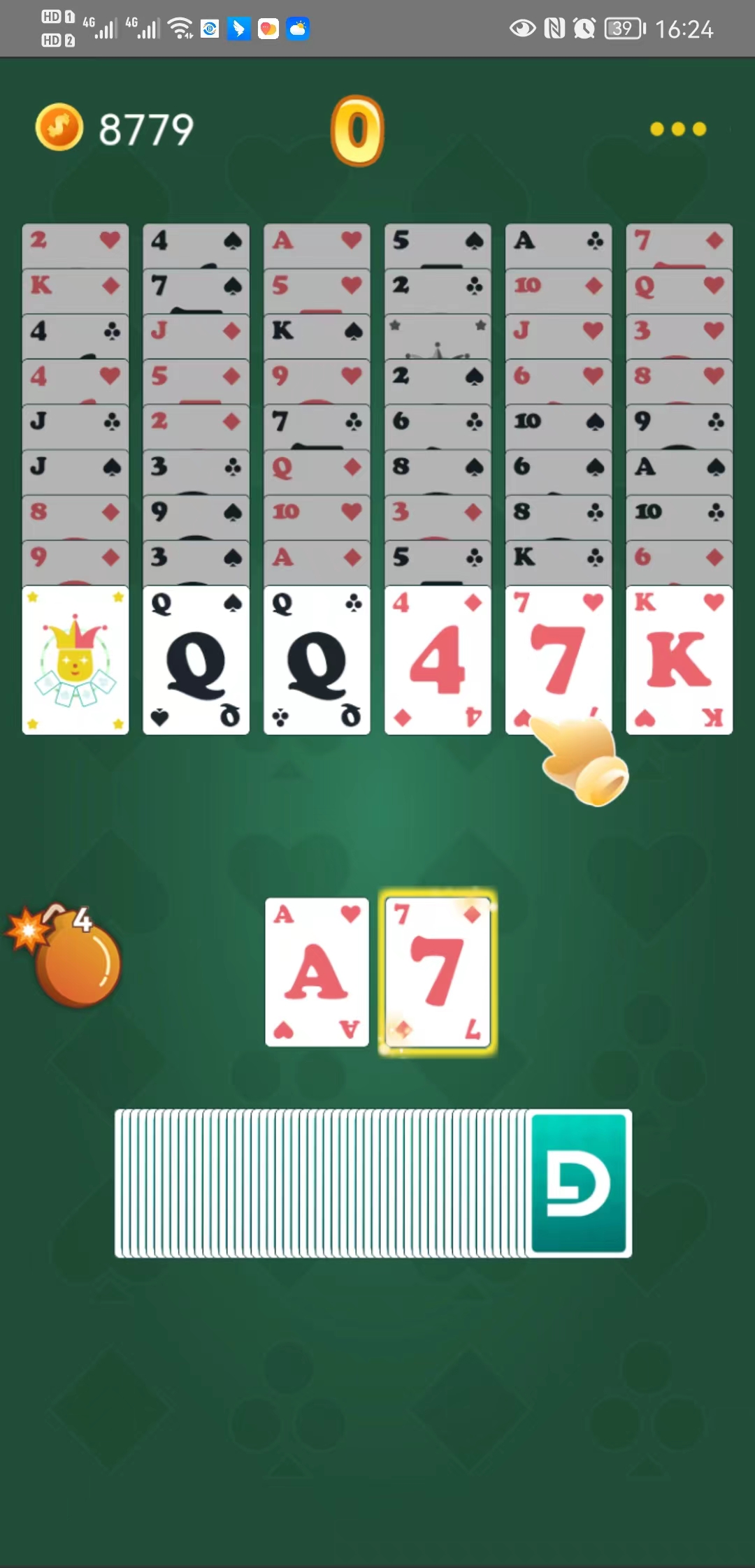Tap the king of hearts card
The height and width of the screenshot is (1568, 755).
tap(679, 660)
